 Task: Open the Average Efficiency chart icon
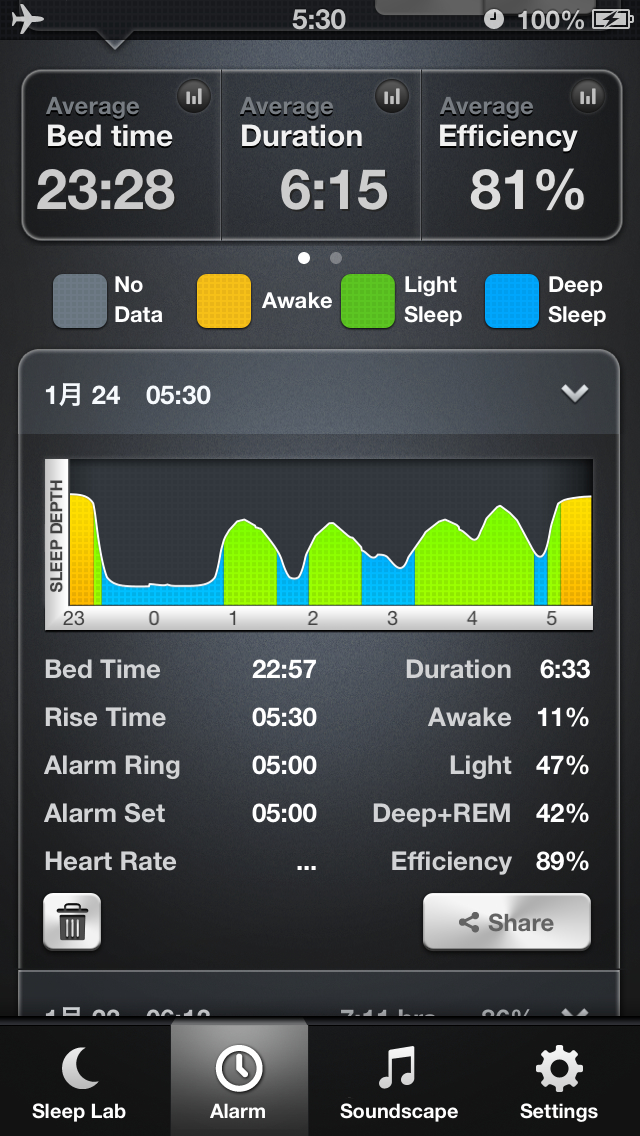click(x=589, y=97)
